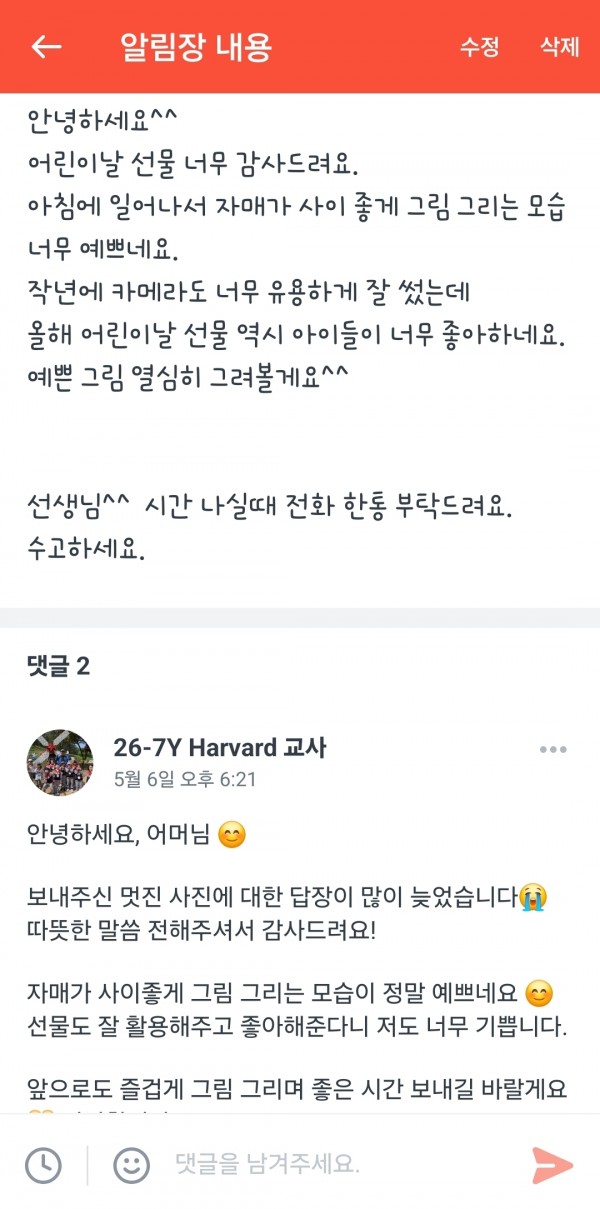600x1209 pixels.
Task: Open 26-7Y Harvard 교사 profile picture
Action: coord(60,763)
